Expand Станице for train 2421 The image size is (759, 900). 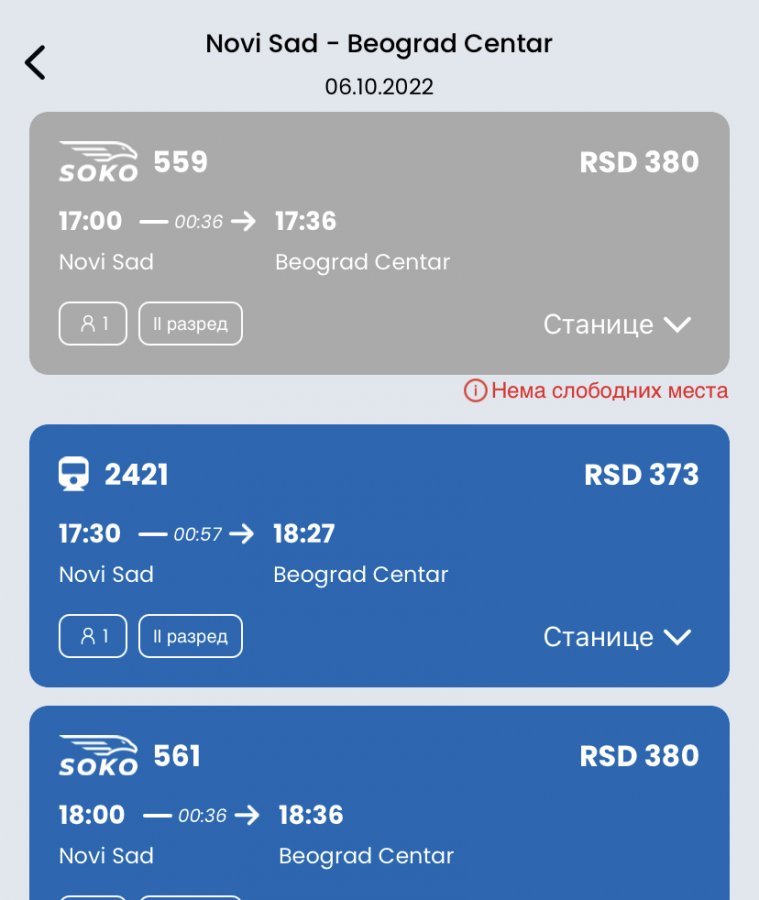617,637
